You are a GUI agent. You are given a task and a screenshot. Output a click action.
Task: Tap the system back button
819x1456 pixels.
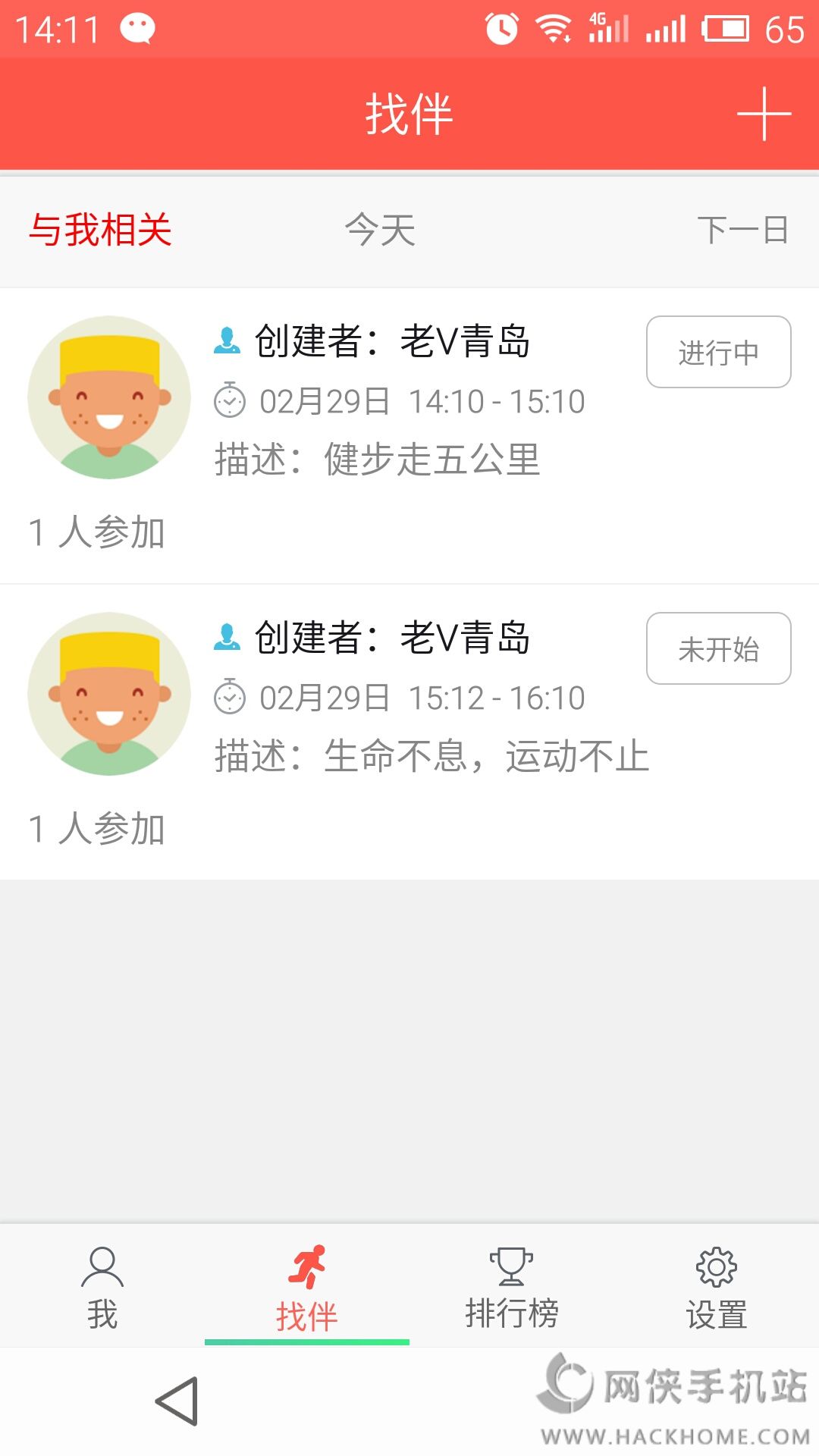177,1401
